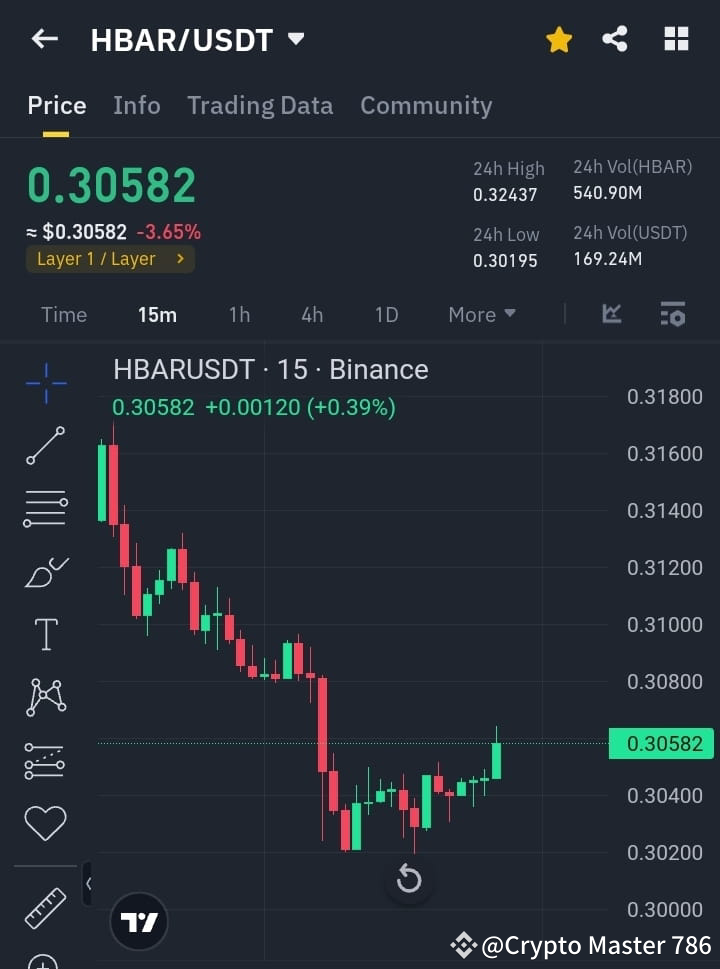Viewport: 720px width, 969px height.
Task: Select the trend line drawing tool
Action: point(44,445)
